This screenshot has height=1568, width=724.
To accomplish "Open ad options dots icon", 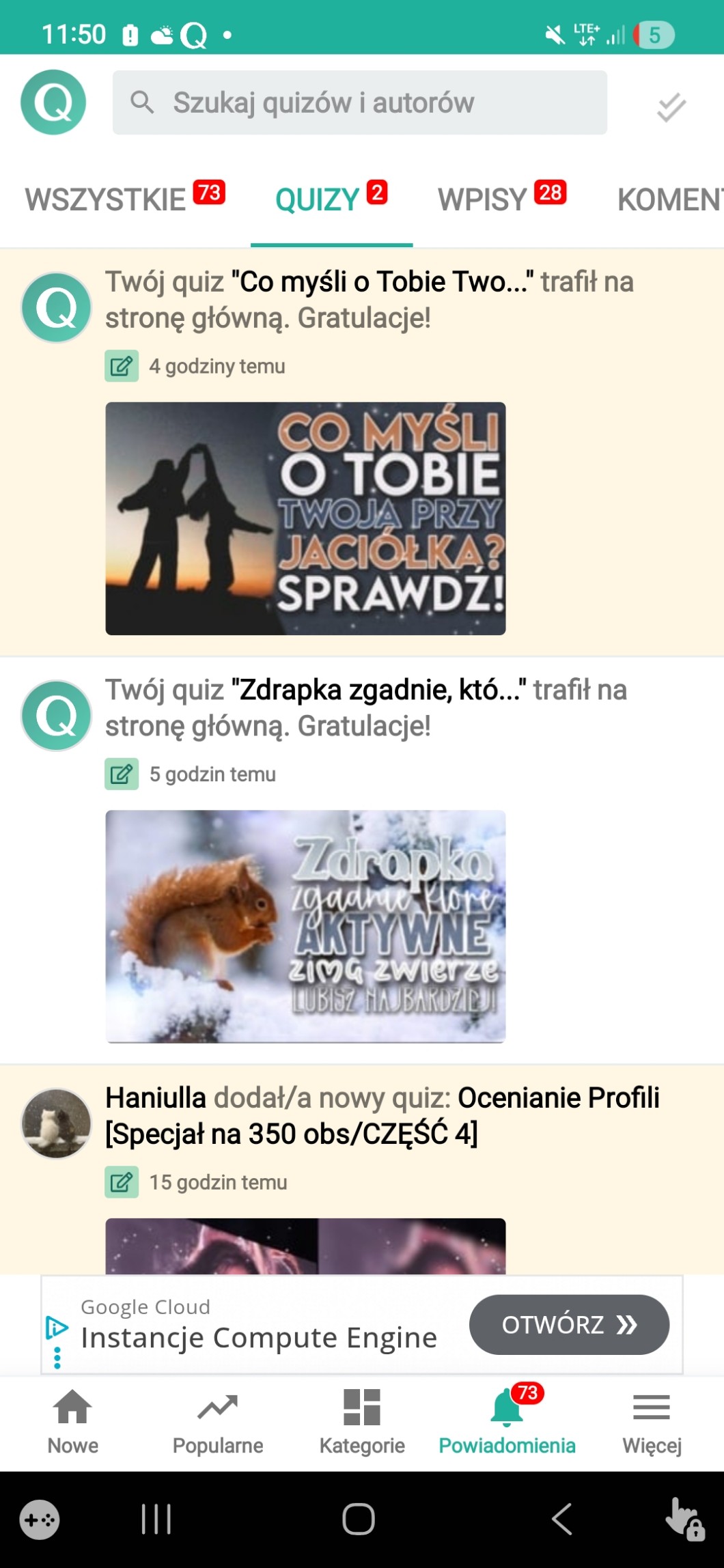I will 57,1358.
